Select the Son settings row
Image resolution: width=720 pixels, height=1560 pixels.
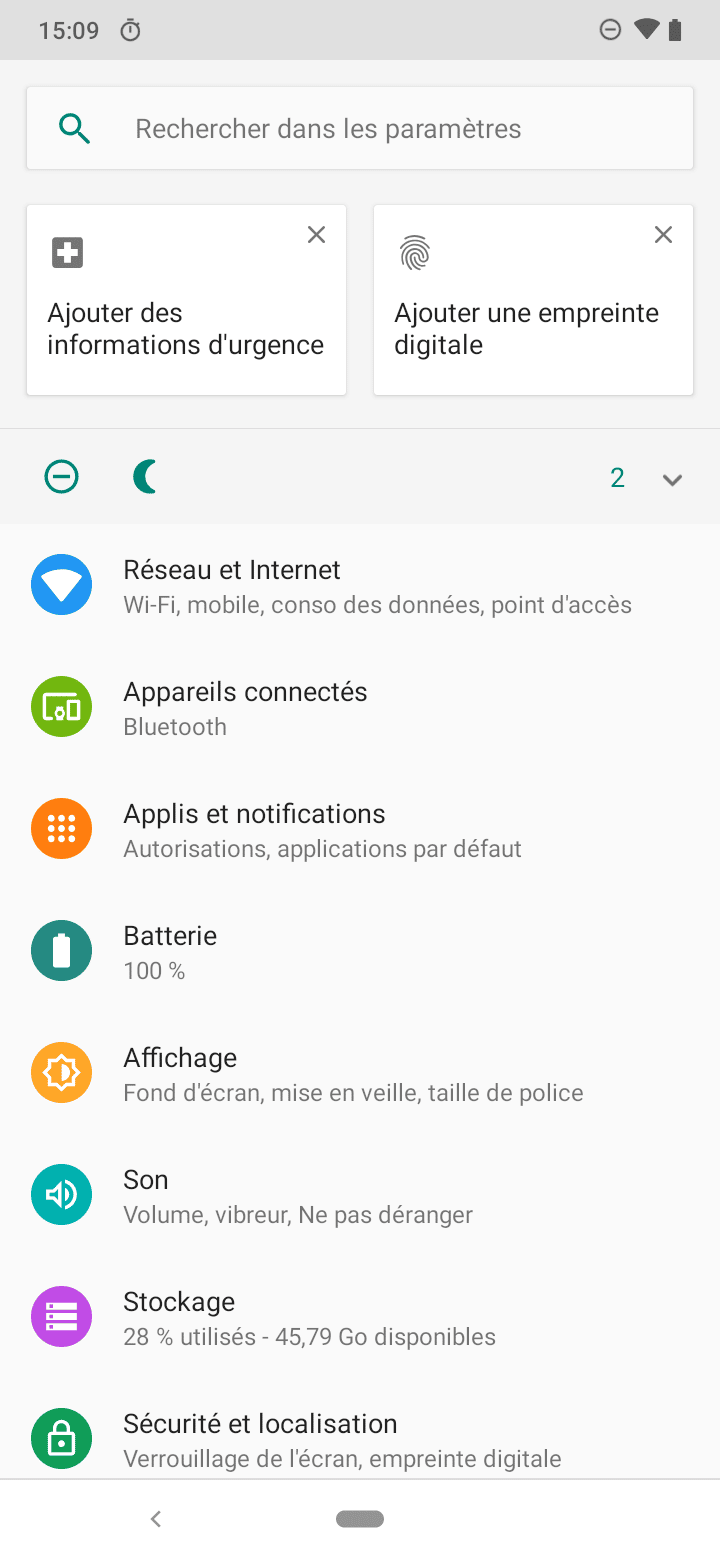click(360, 1196)
